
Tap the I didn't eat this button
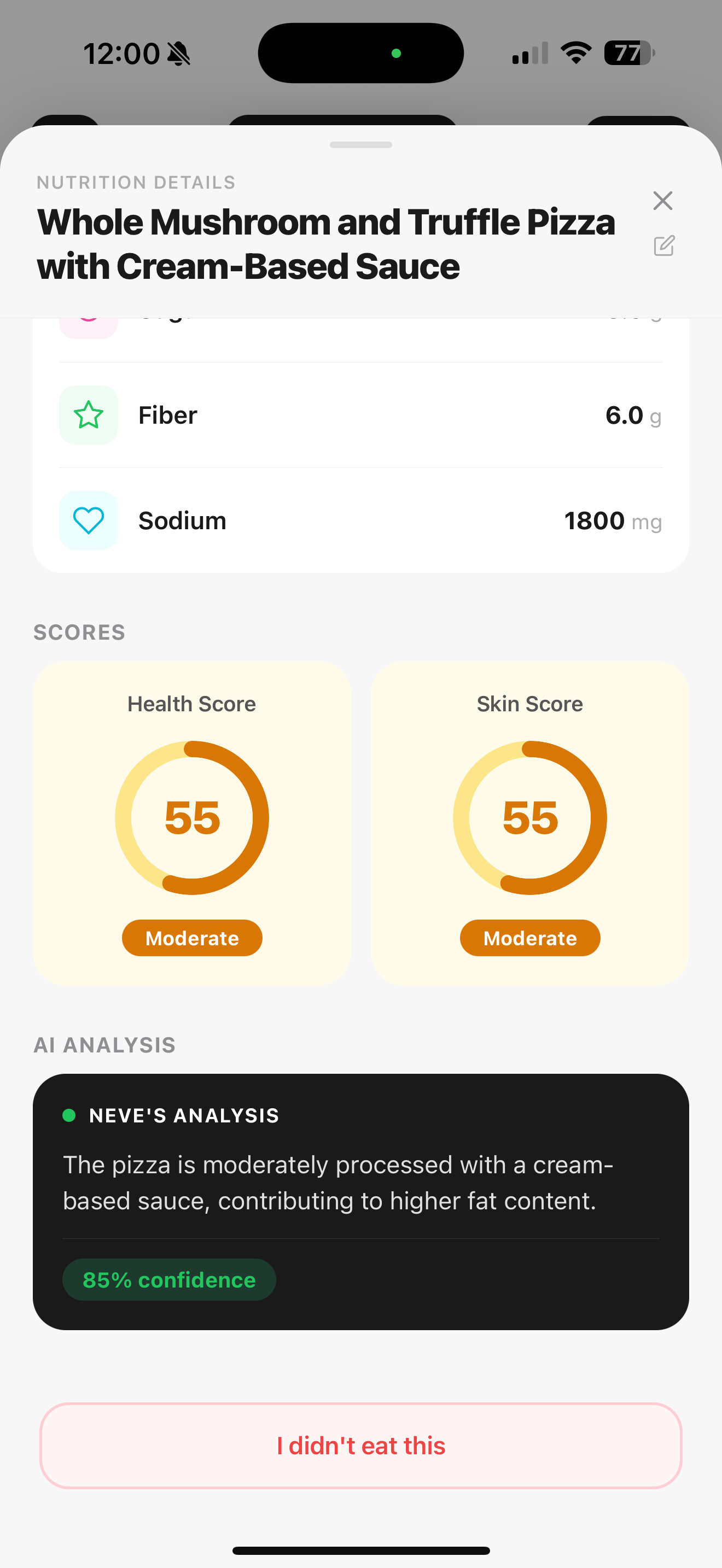(361, 1445)
